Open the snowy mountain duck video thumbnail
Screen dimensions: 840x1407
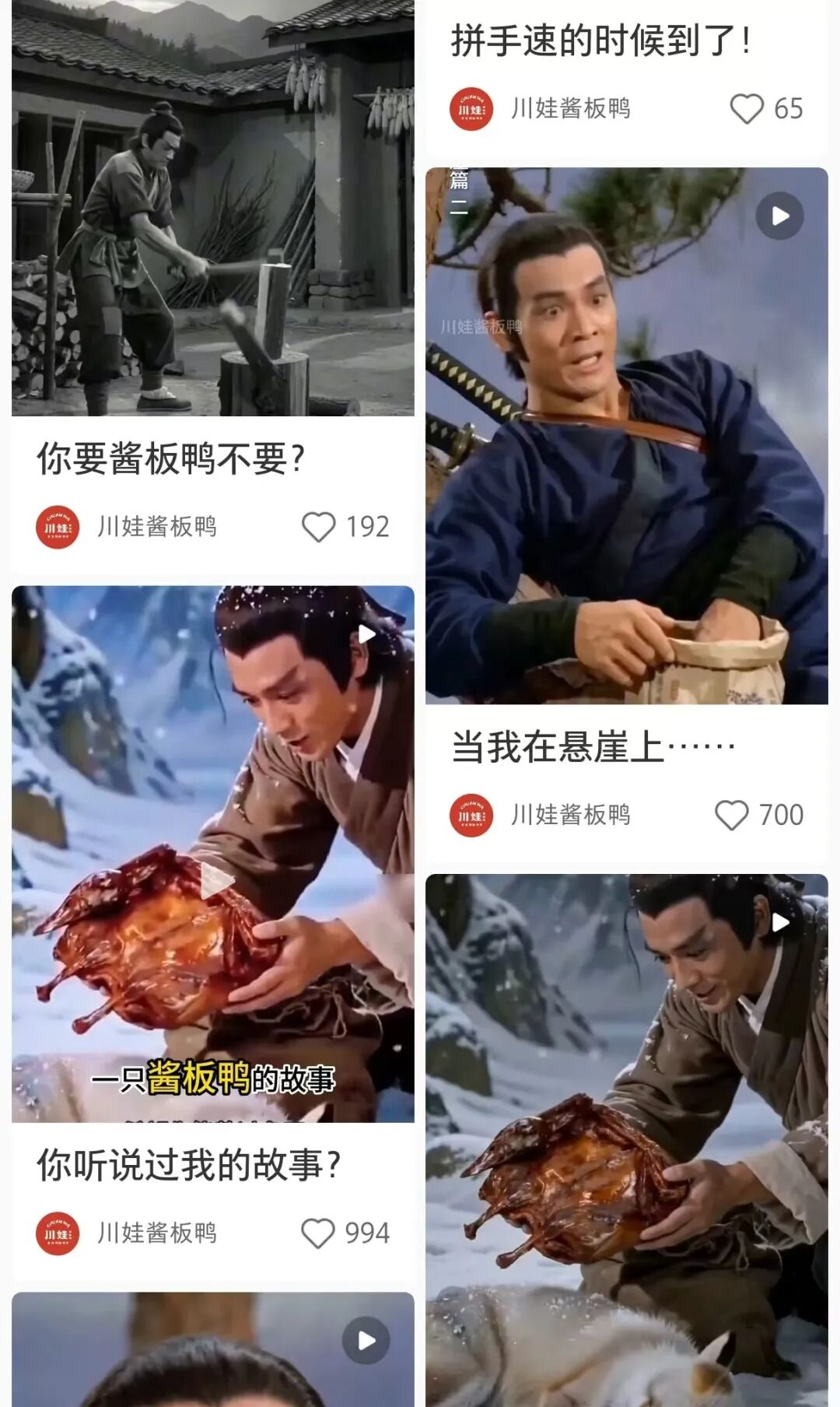coord(210,856)
